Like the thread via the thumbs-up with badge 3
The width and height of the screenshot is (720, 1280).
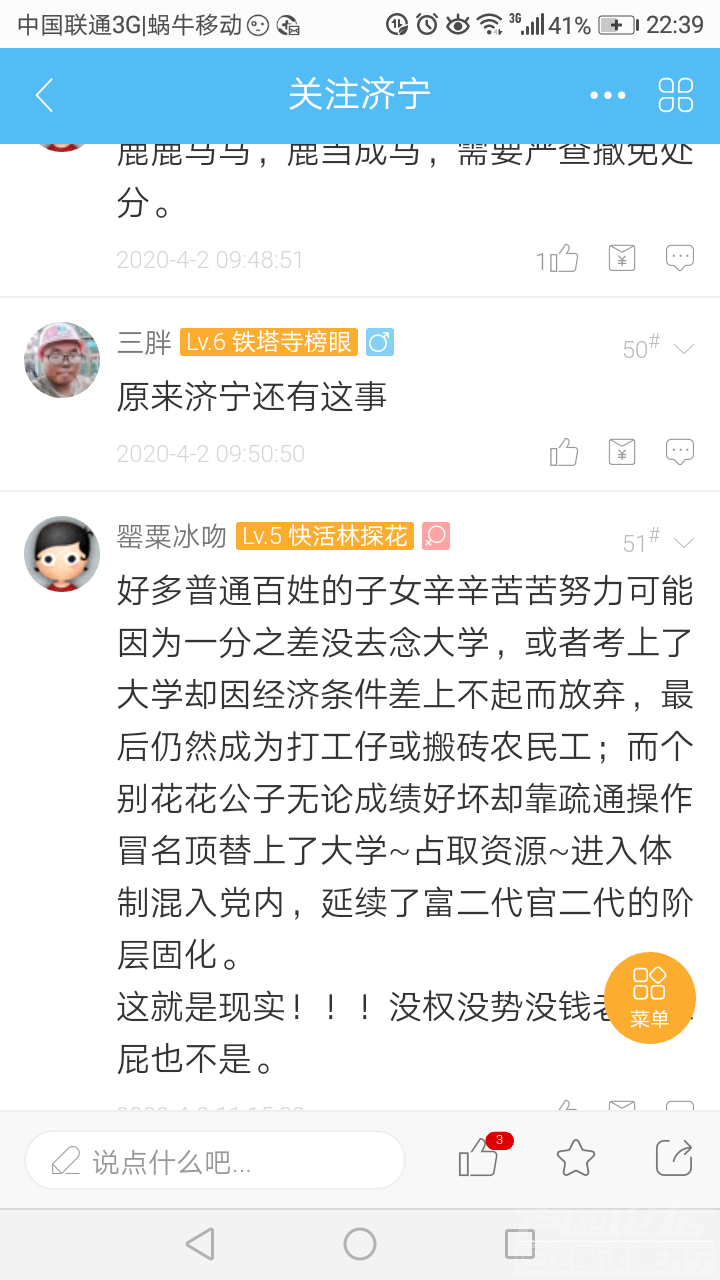coord(480,1158)
